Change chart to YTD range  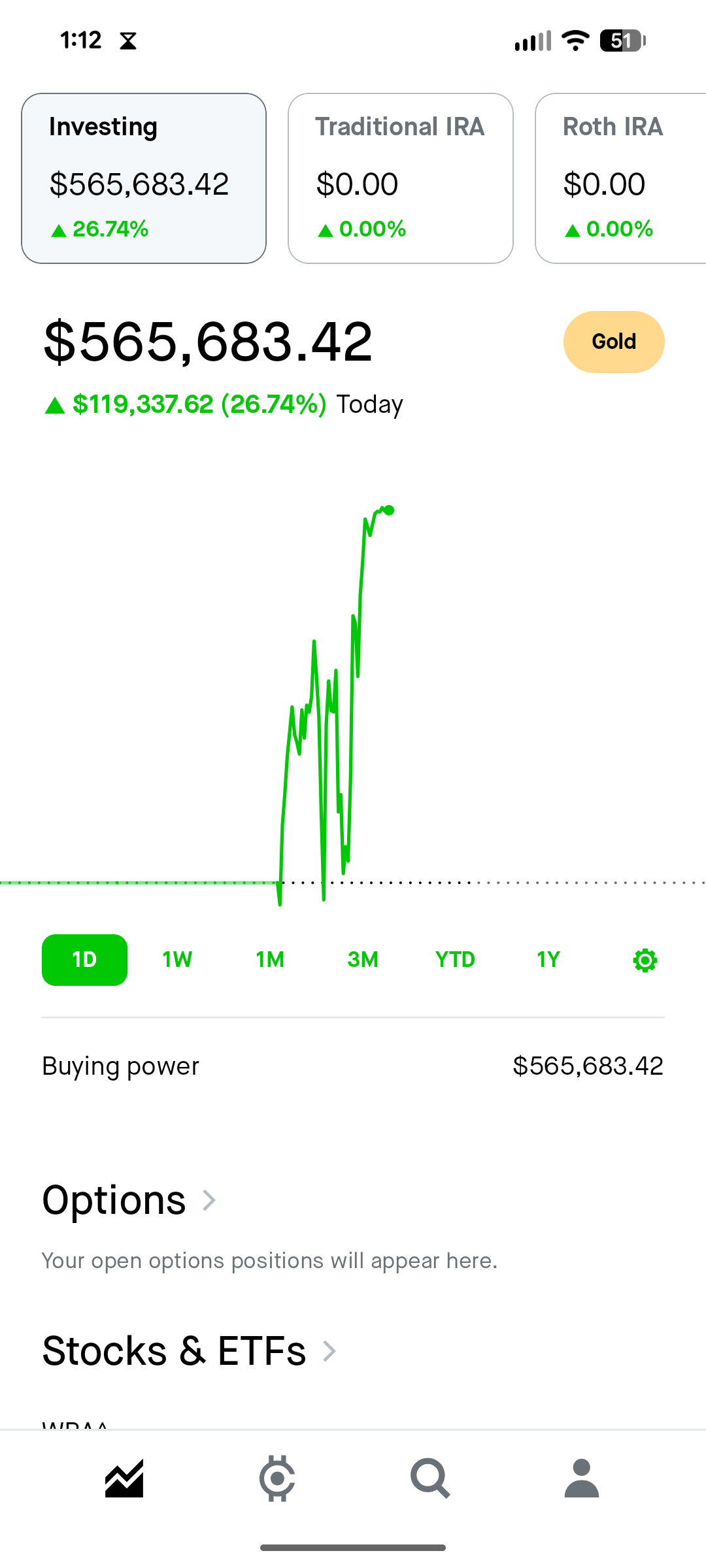[455, 960]
